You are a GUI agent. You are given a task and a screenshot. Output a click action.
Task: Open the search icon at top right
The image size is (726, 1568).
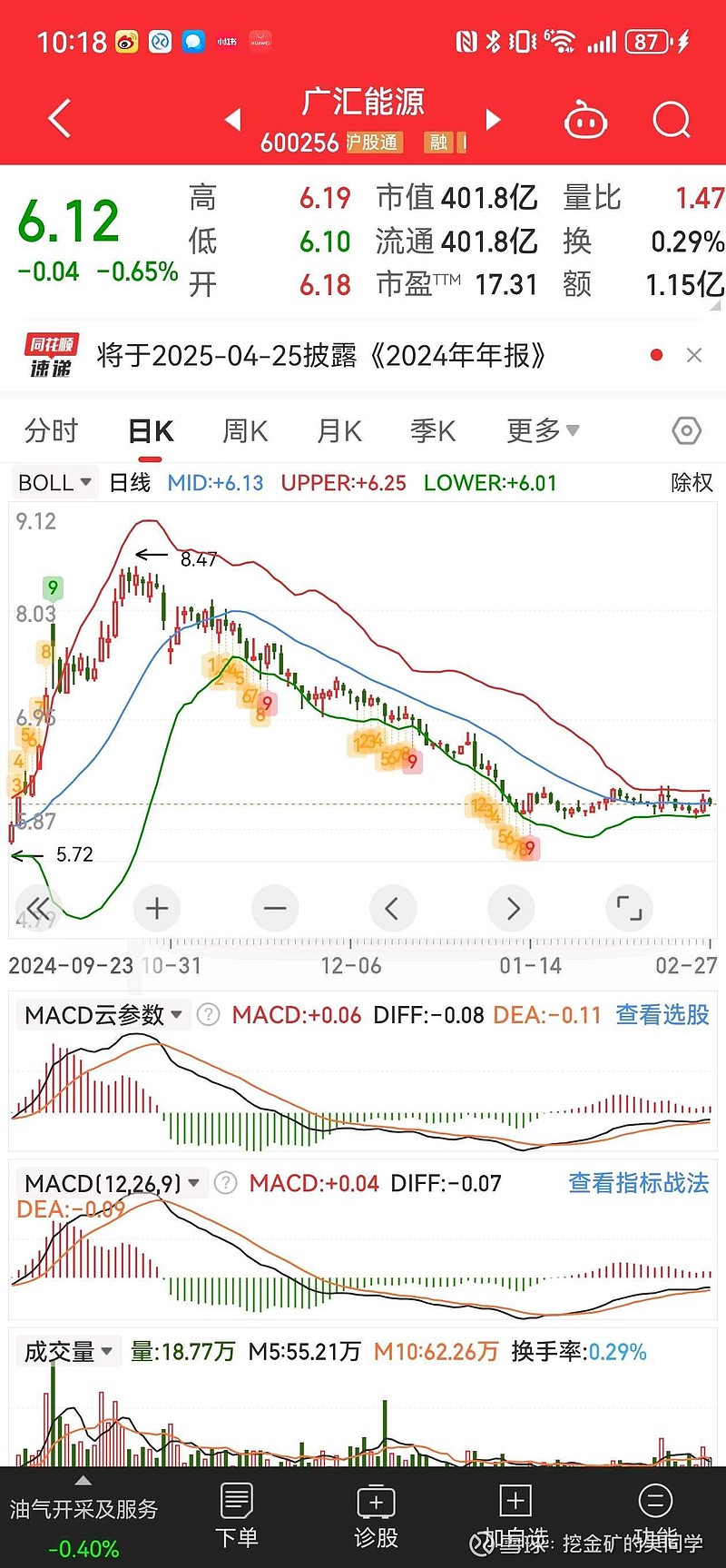coord(671,120)
